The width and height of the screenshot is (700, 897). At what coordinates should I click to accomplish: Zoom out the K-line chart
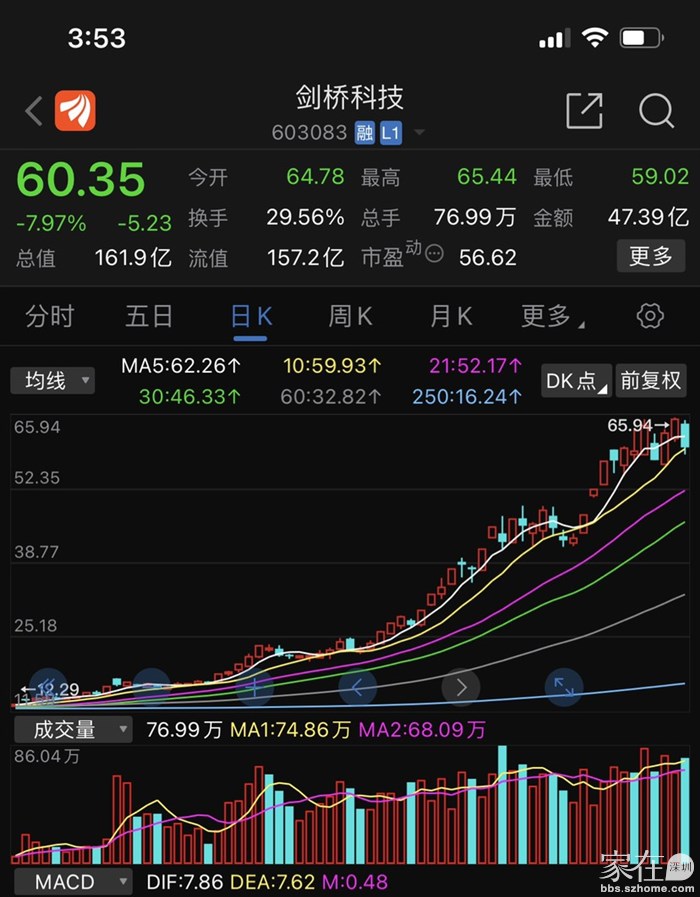[152, 687]
